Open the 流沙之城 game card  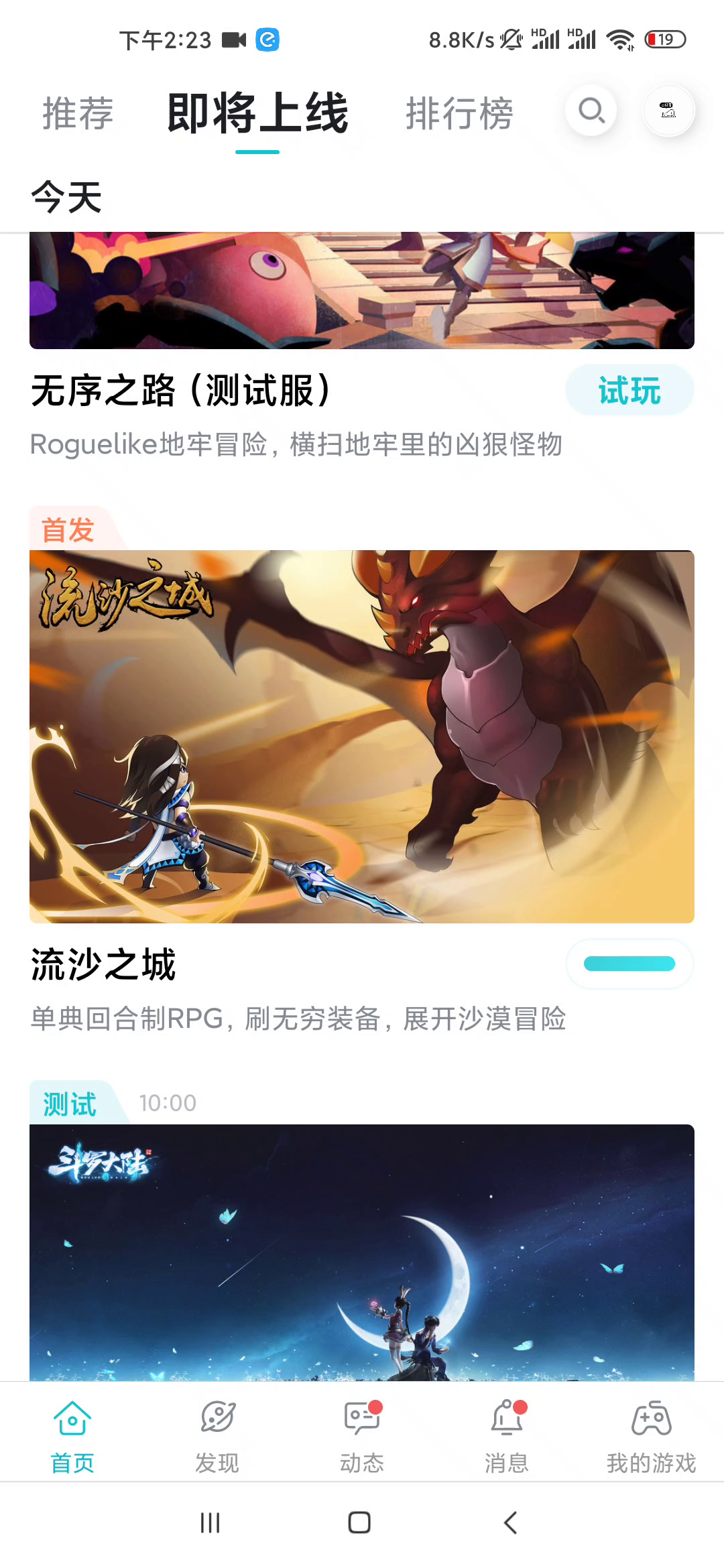[x=362, y=736]
